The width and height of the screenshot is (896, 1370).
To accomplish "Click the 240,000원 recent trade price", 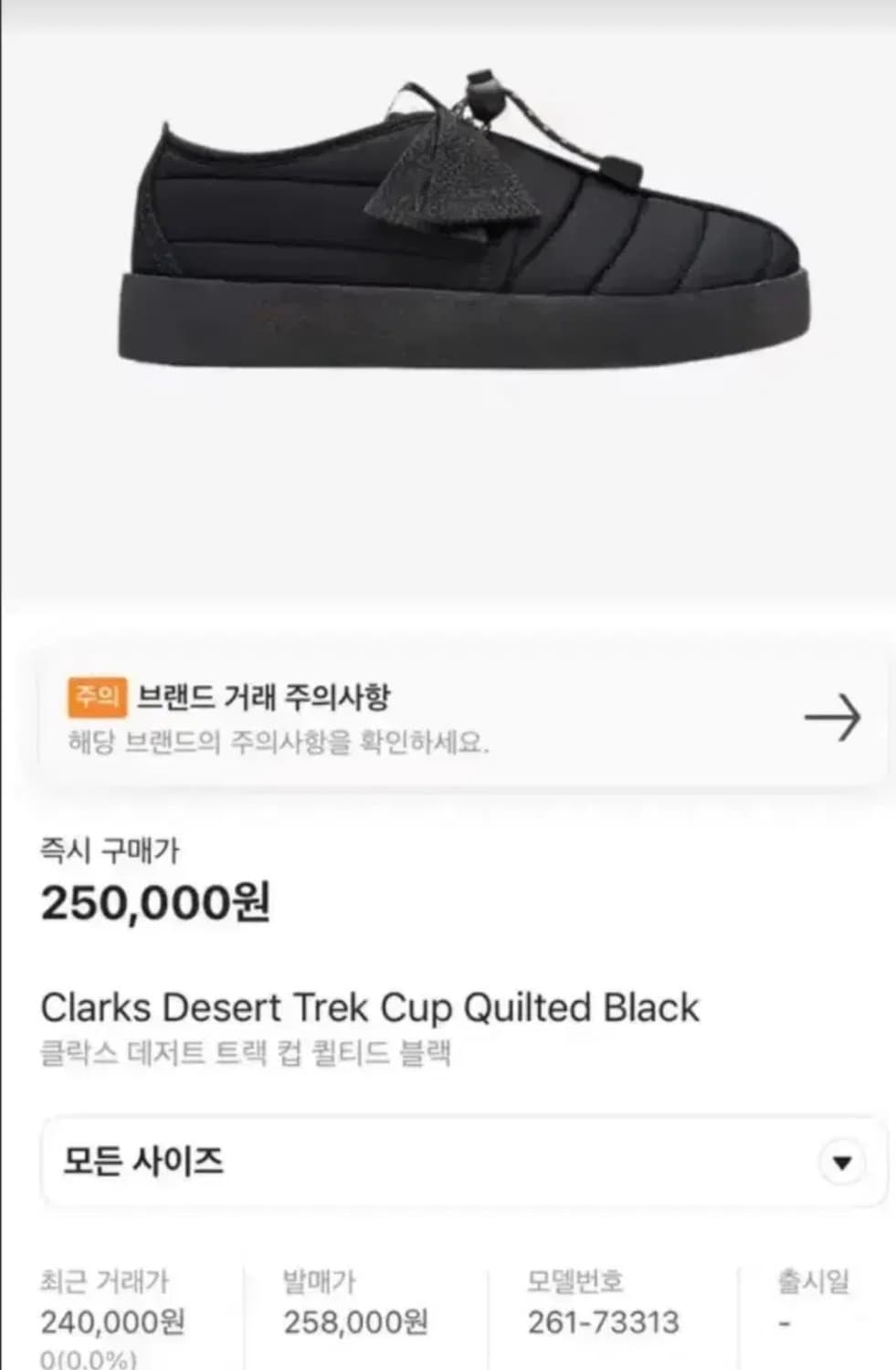I will 114,1322.
